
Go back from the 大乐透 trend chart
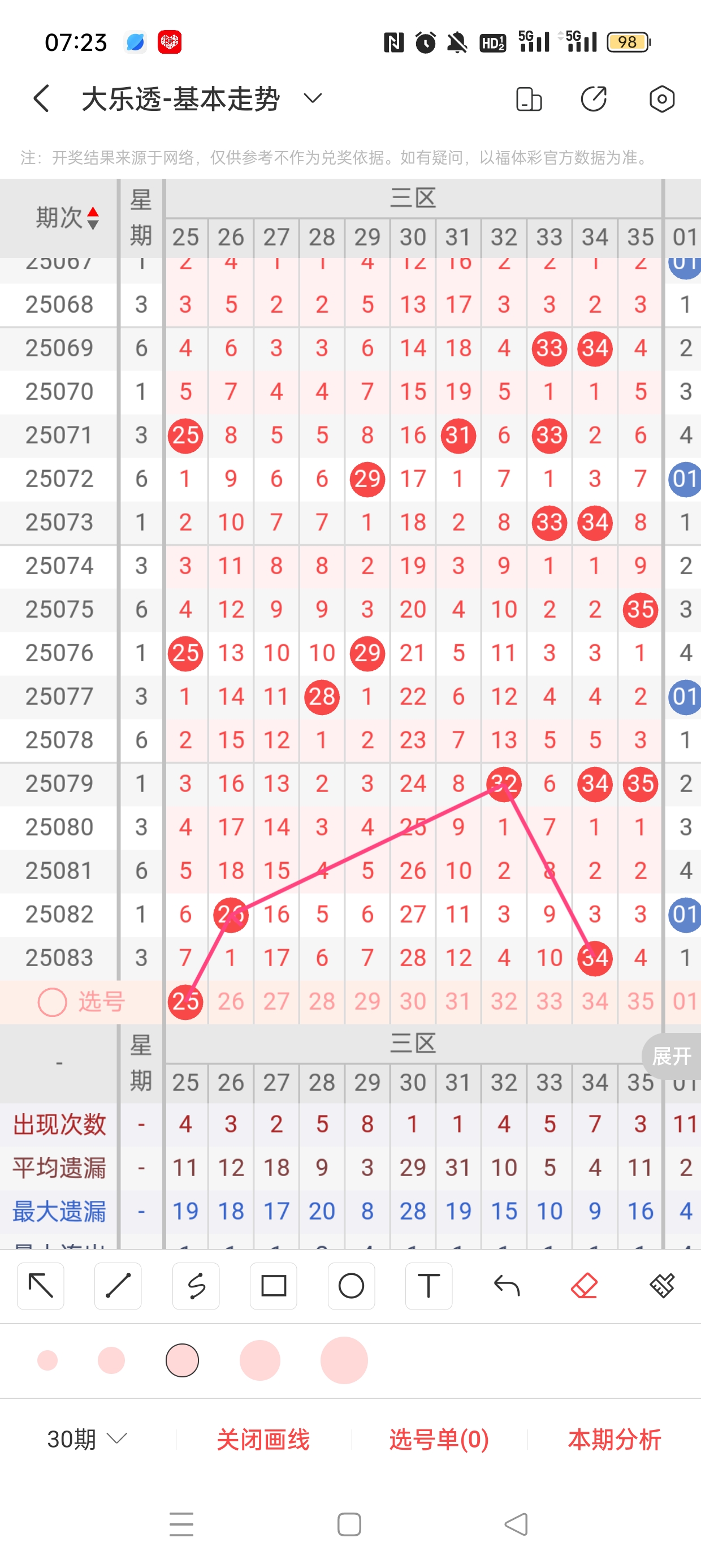pyautogui.click(x=41, y=98)
